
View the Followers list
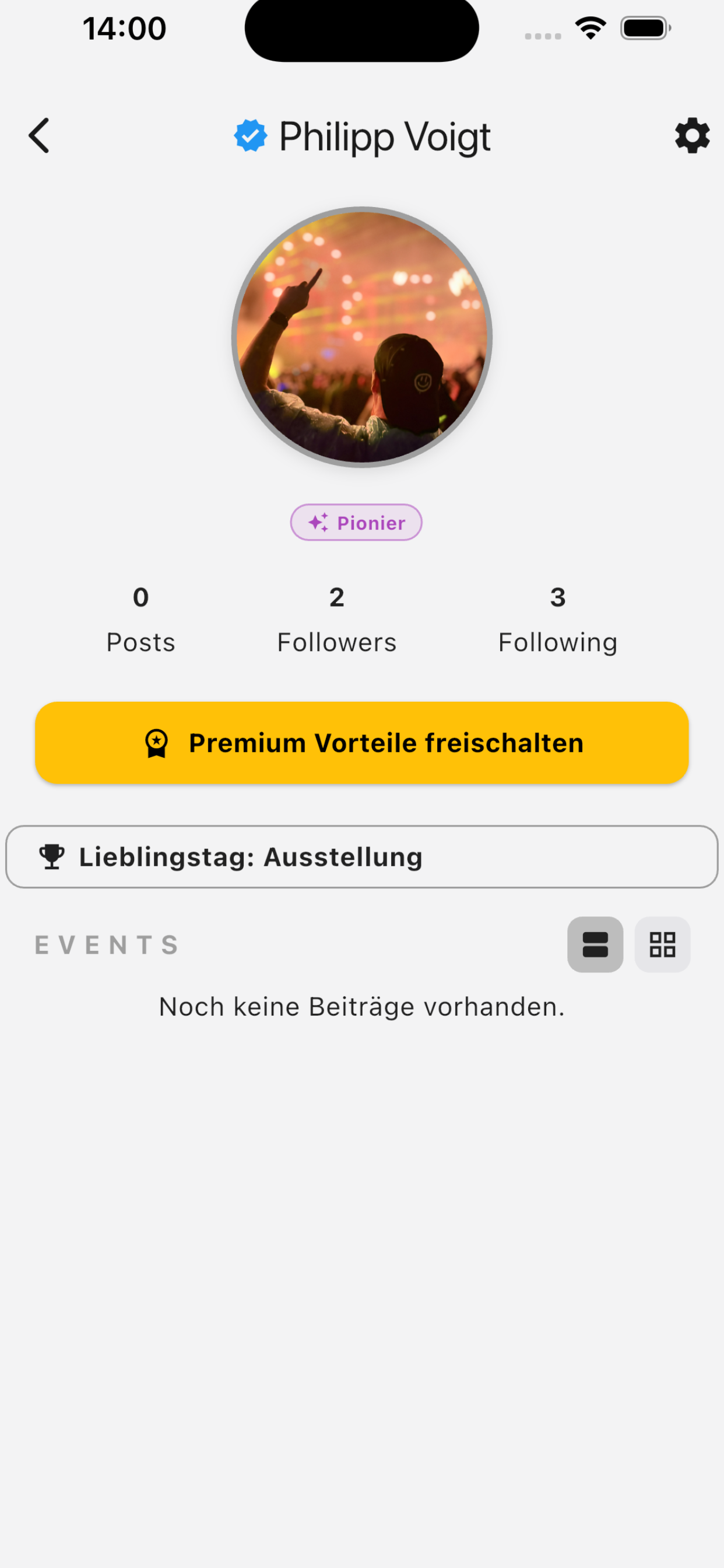coord(336,619)
